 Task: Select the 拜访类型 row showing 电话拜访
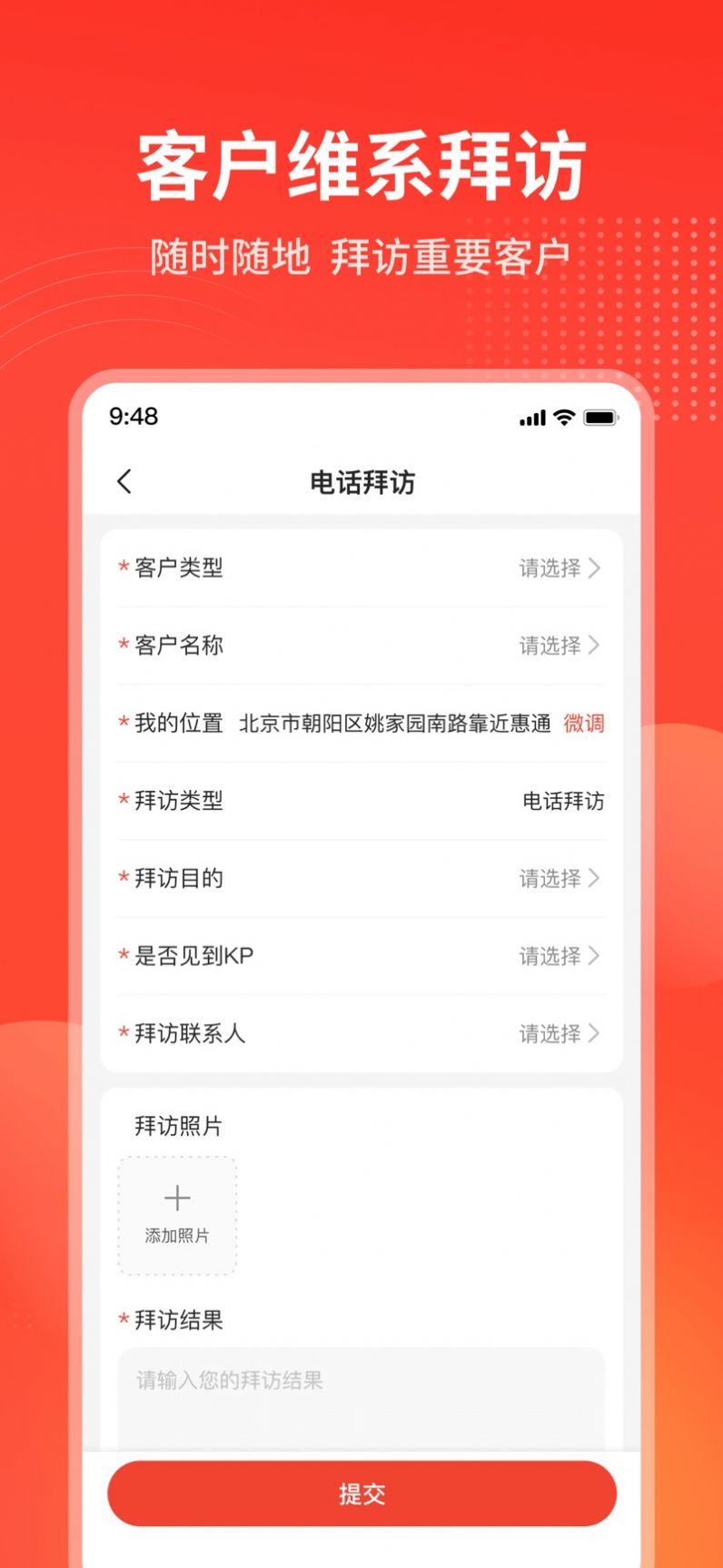click(363, 802)
